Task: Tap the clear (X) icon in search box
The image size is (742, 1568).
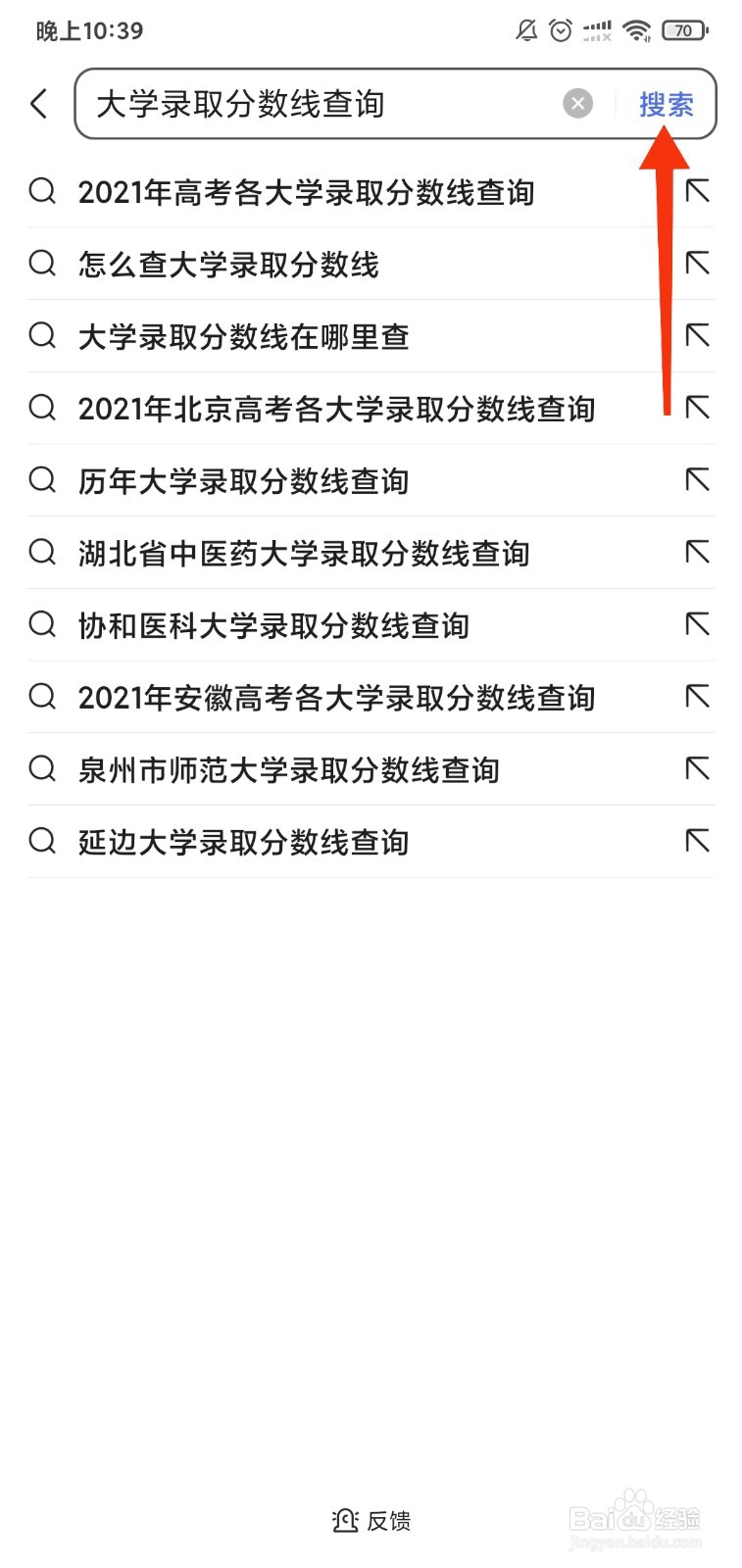Action: (578, 103)
